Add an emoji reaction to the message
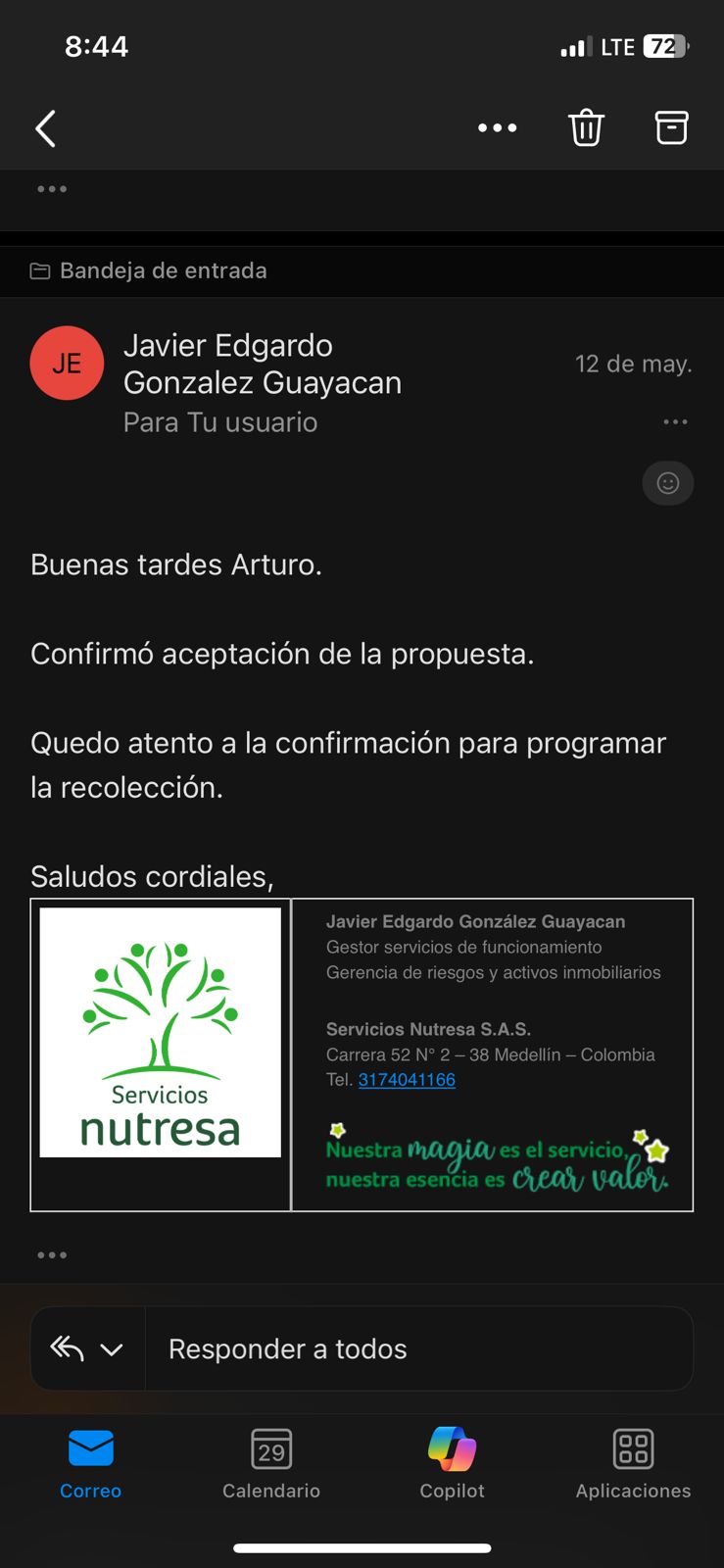 click(668, 483)
